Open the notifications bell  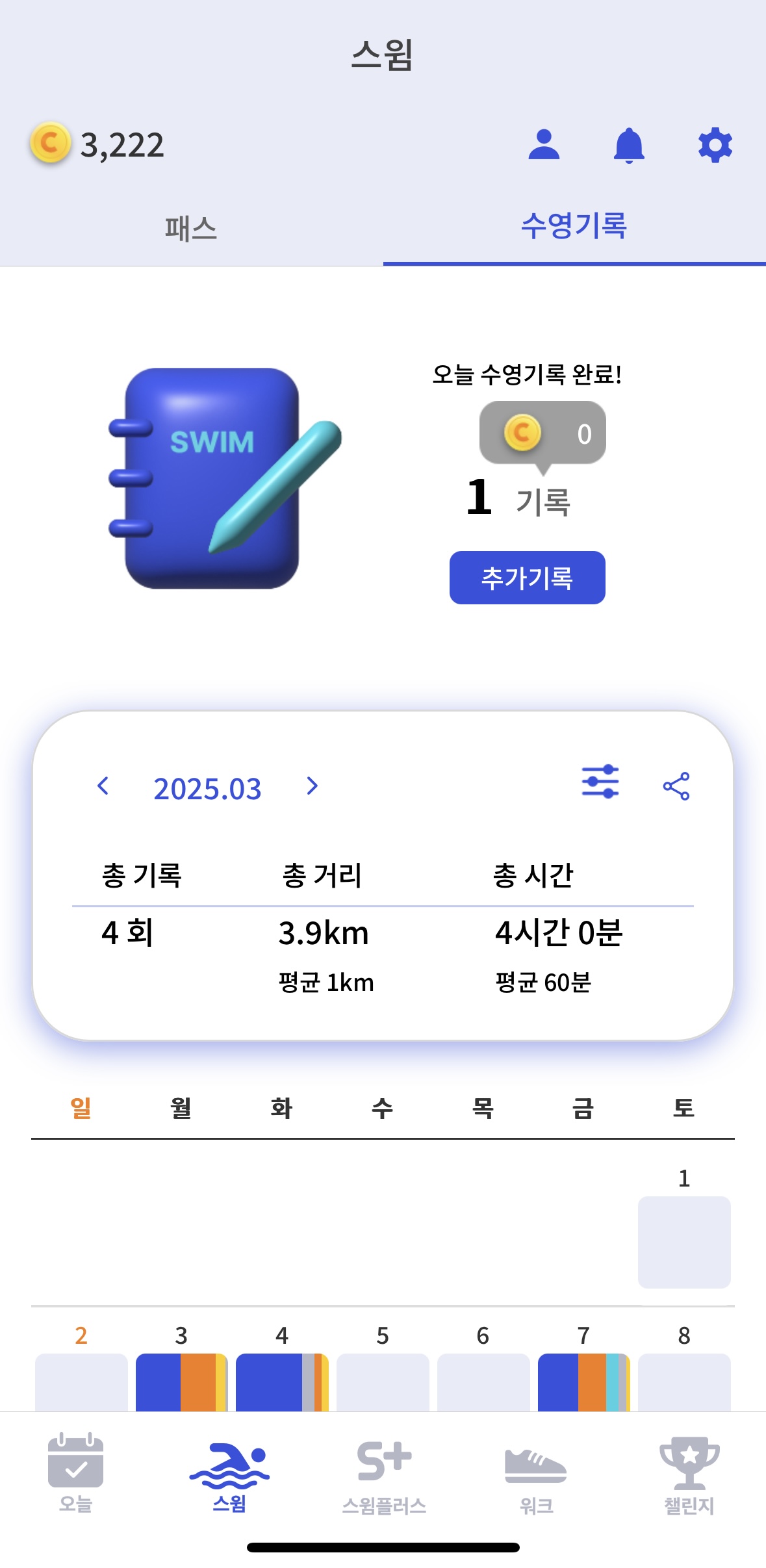629,145
